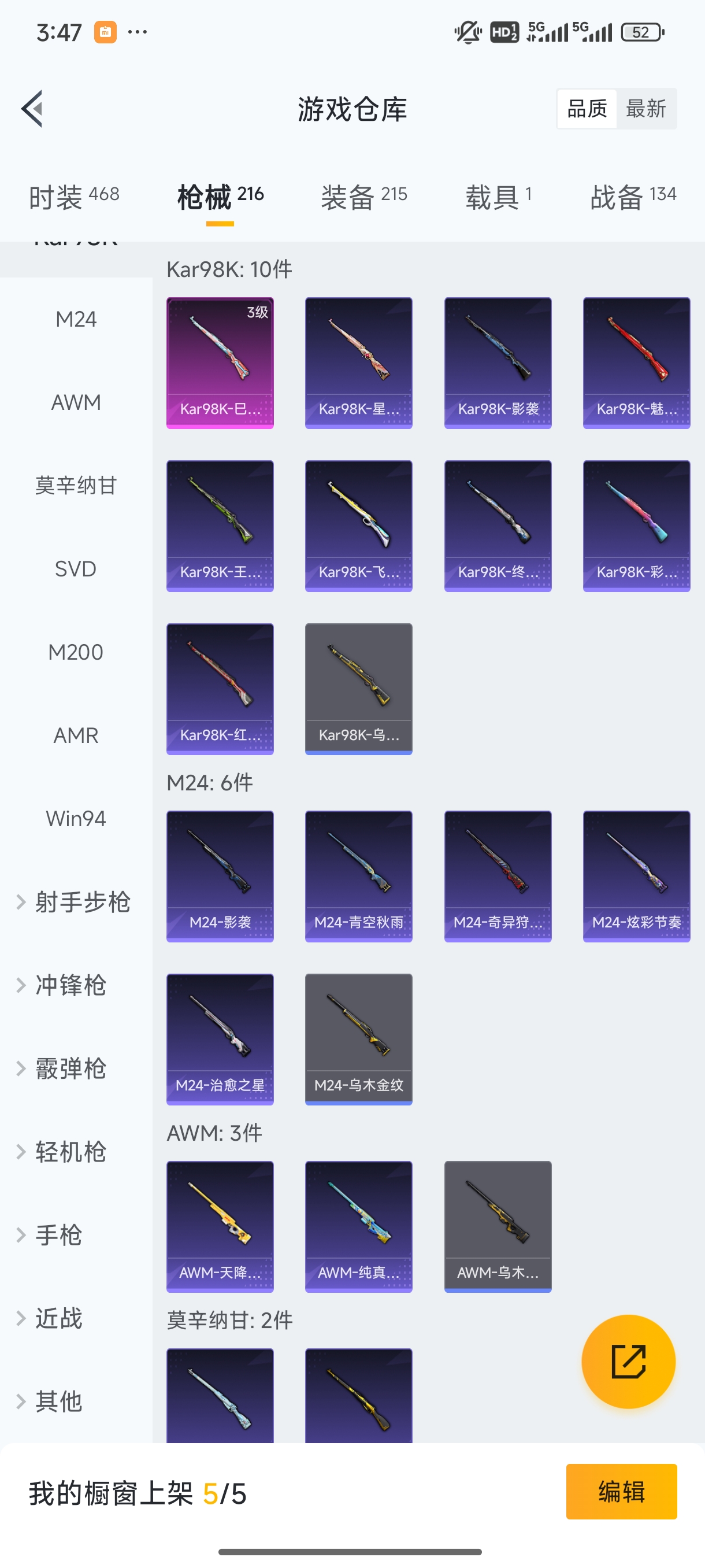Switch sorting to 最新
This screenshot has width=705, height=1568.
pos(647,108)
